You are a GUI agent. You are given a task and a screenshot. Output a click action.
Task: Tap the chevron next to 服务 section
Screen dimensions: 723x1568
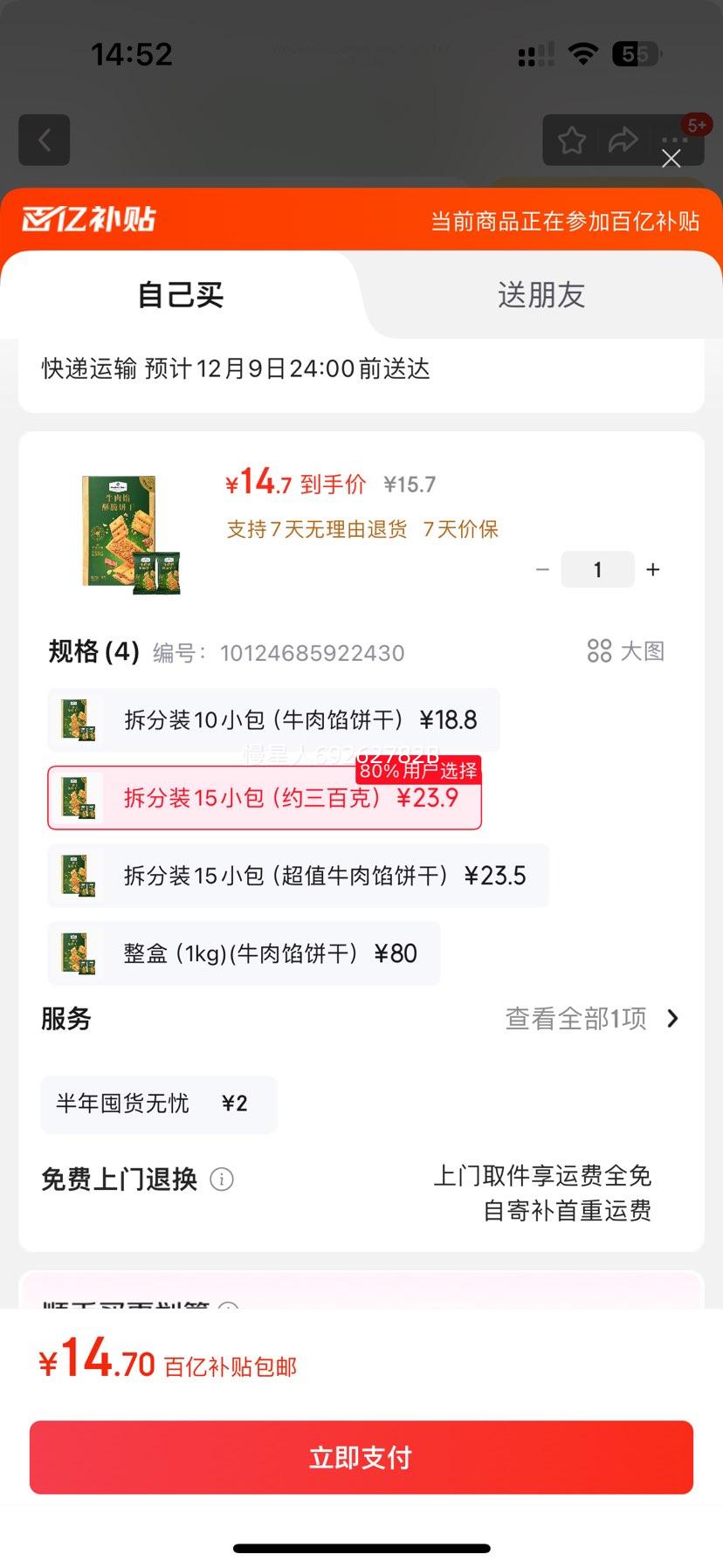tap(671, 1019)
